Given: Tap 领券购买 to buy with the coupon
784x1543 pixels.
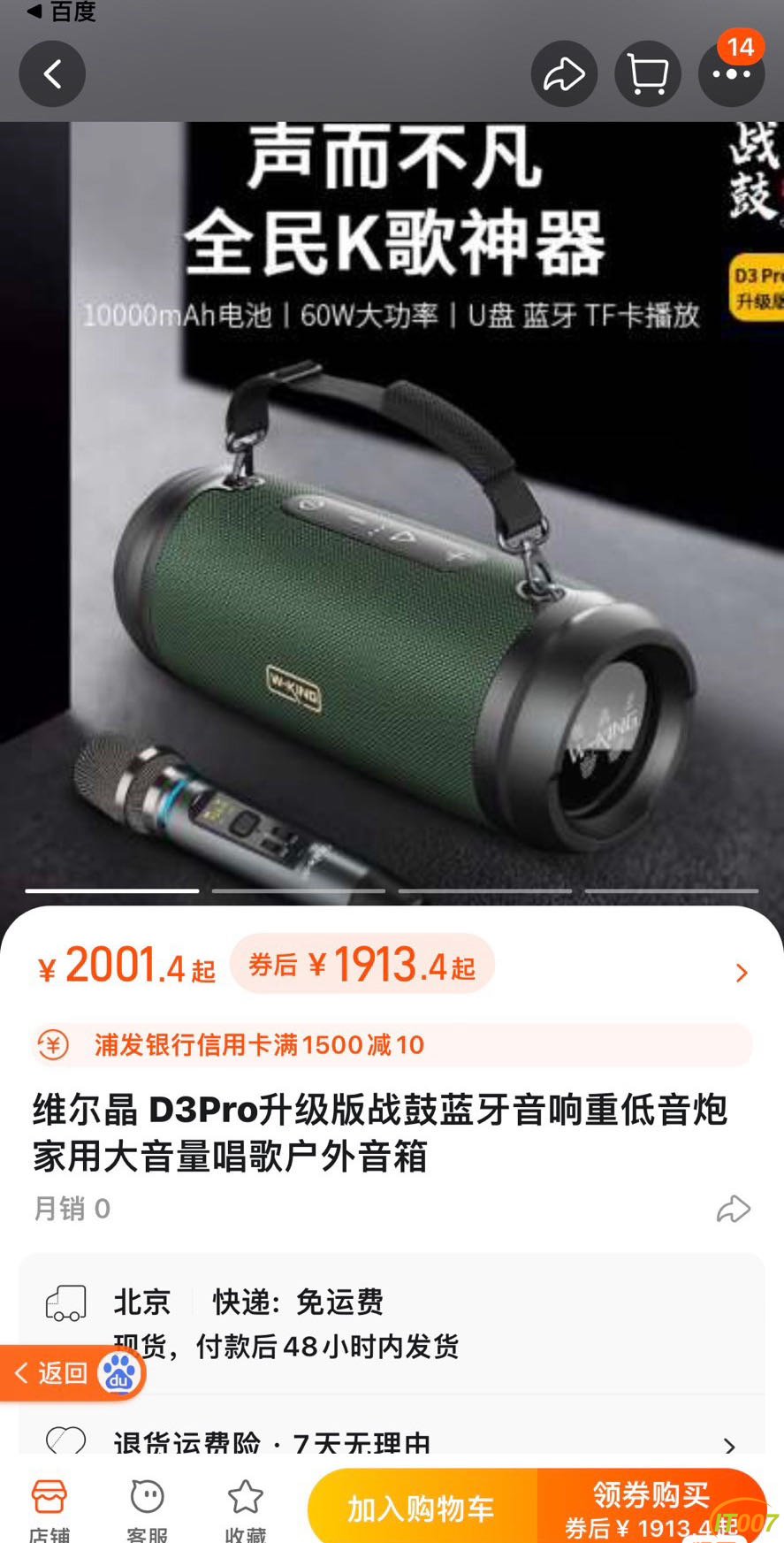Looking at the screenshot, I should click(x=651, y=1507).
